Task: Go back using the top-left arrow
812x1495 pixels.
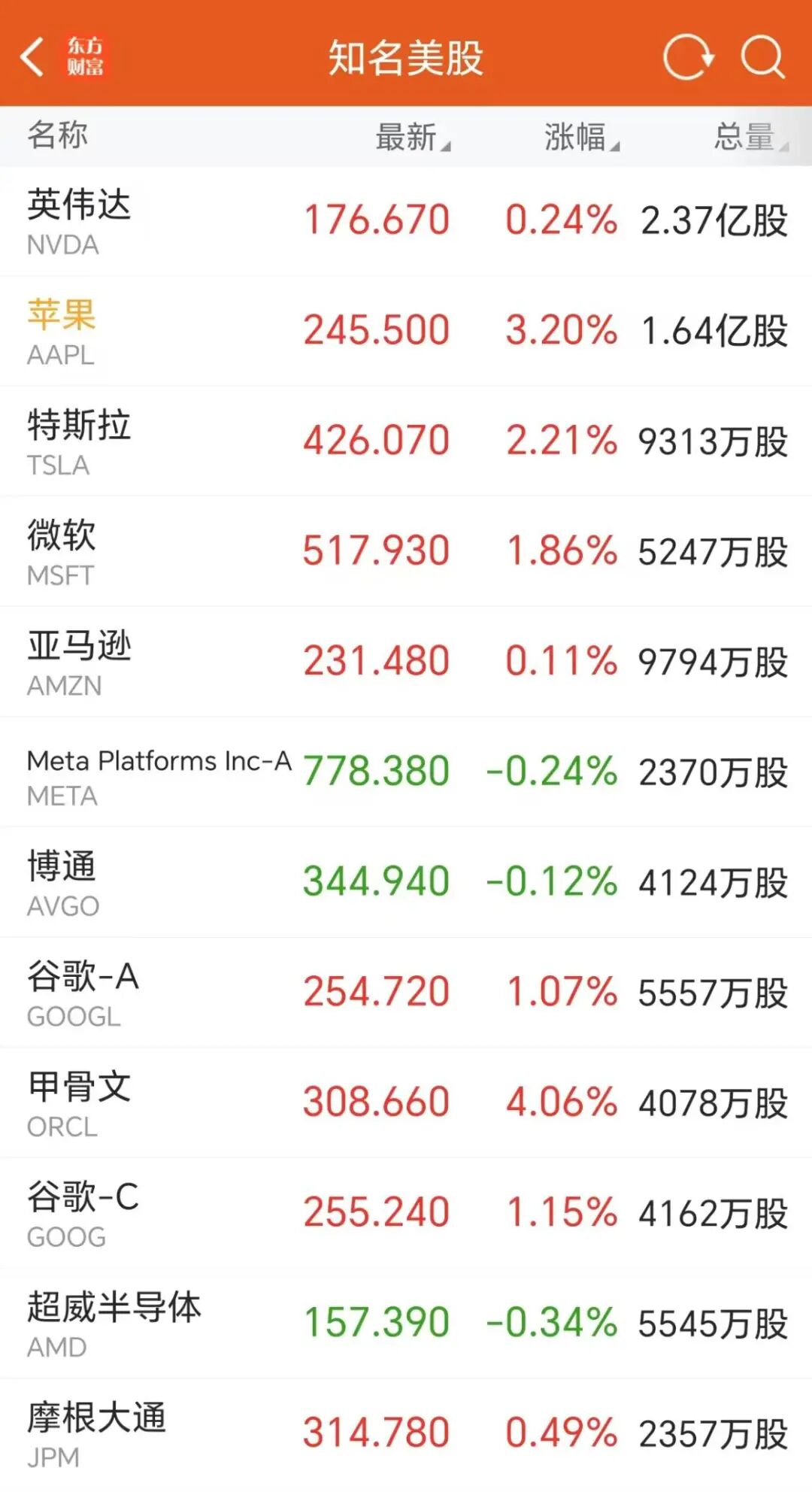Action: pyautogui.click(x=33, y=57)
